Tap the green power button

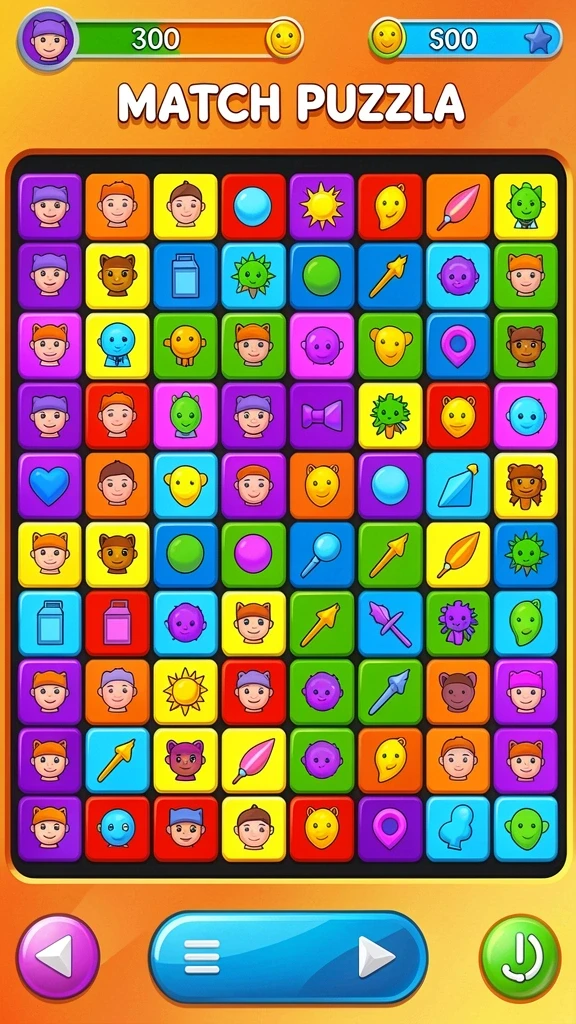pos(520,958)
